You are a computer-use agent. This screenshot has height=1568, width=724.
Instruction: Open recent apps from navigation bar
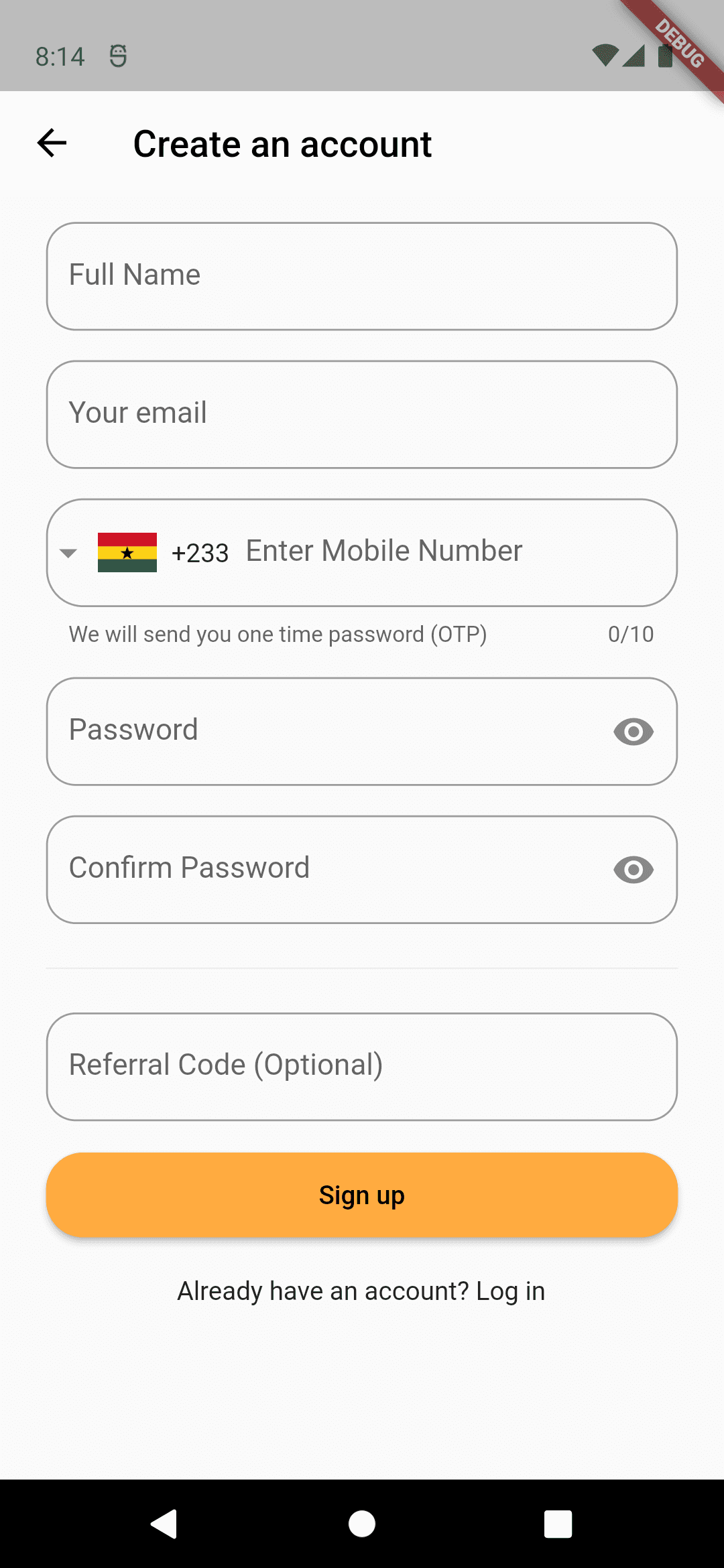click(558, 1524)
